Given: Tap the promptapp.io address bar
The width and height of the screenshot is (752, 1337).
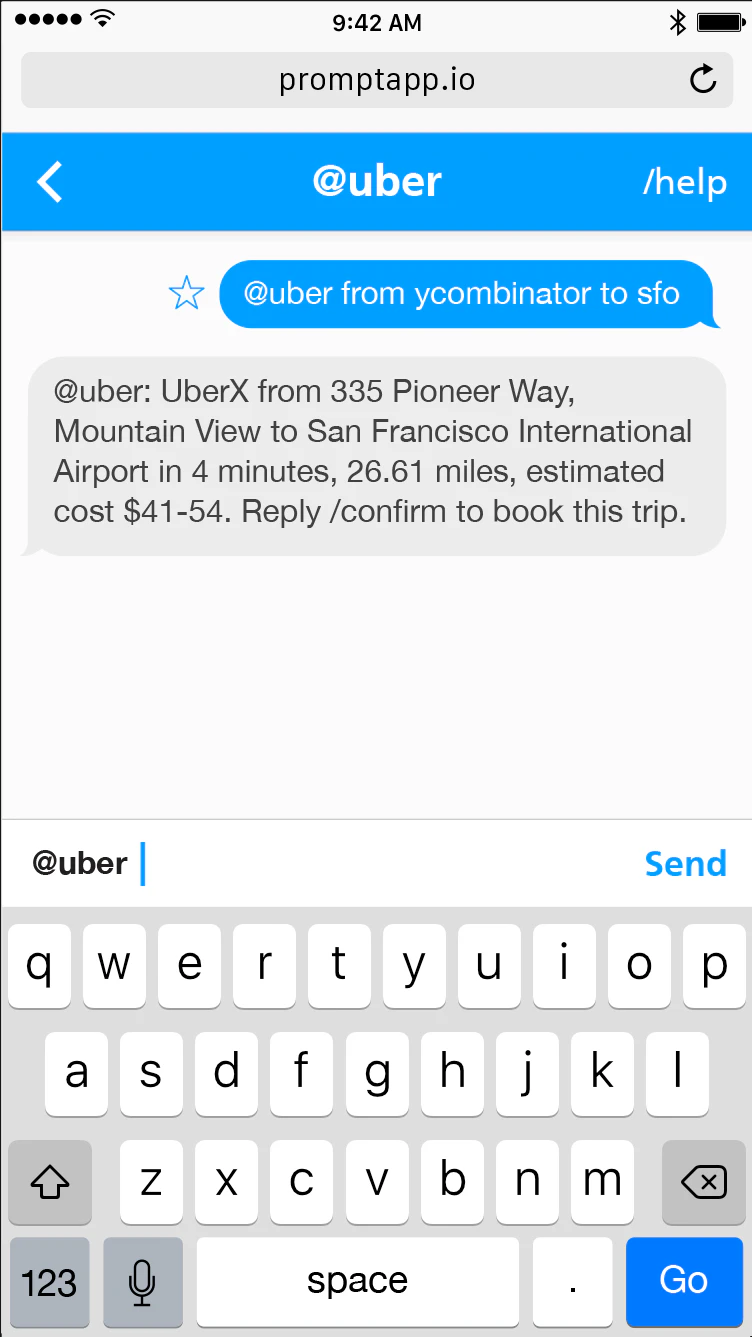Looking at the screenshot, I should coord(376,80).
